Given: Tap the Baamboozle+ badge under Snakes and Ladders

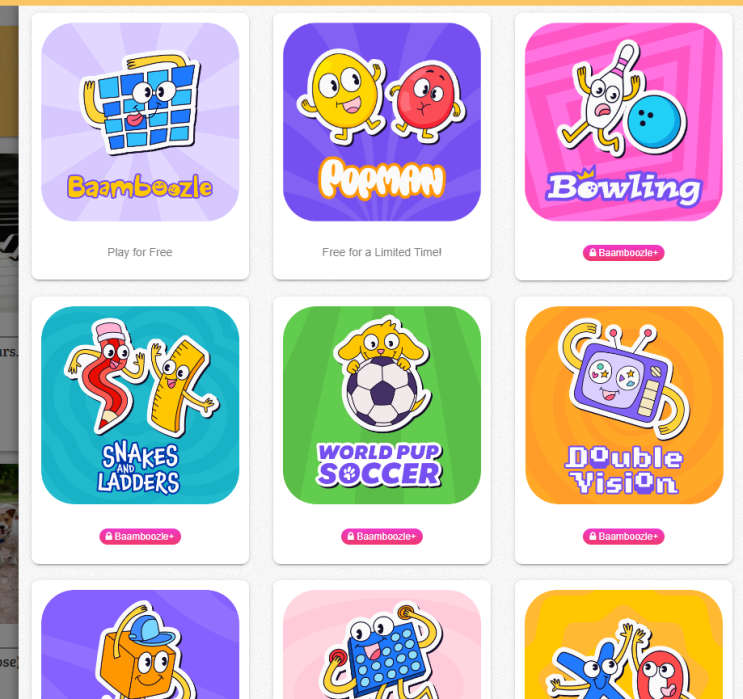Looking at the screenshot, I should (140, 536).
